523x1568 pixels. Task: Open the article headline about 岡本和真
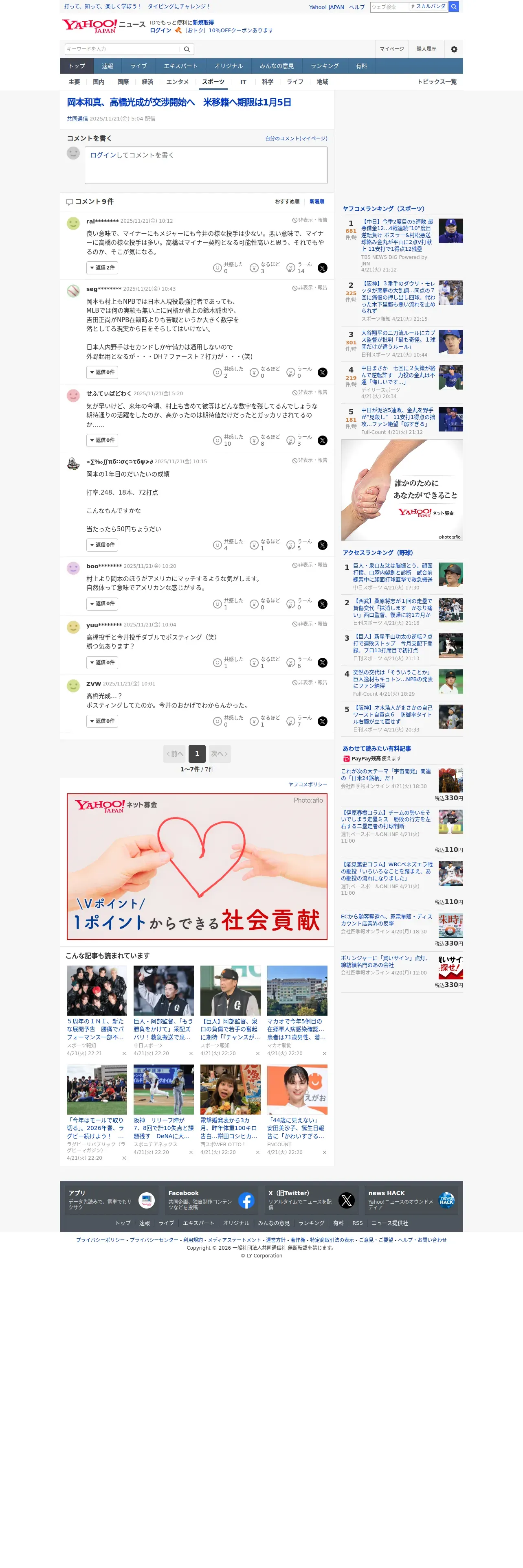pos(178,102)
